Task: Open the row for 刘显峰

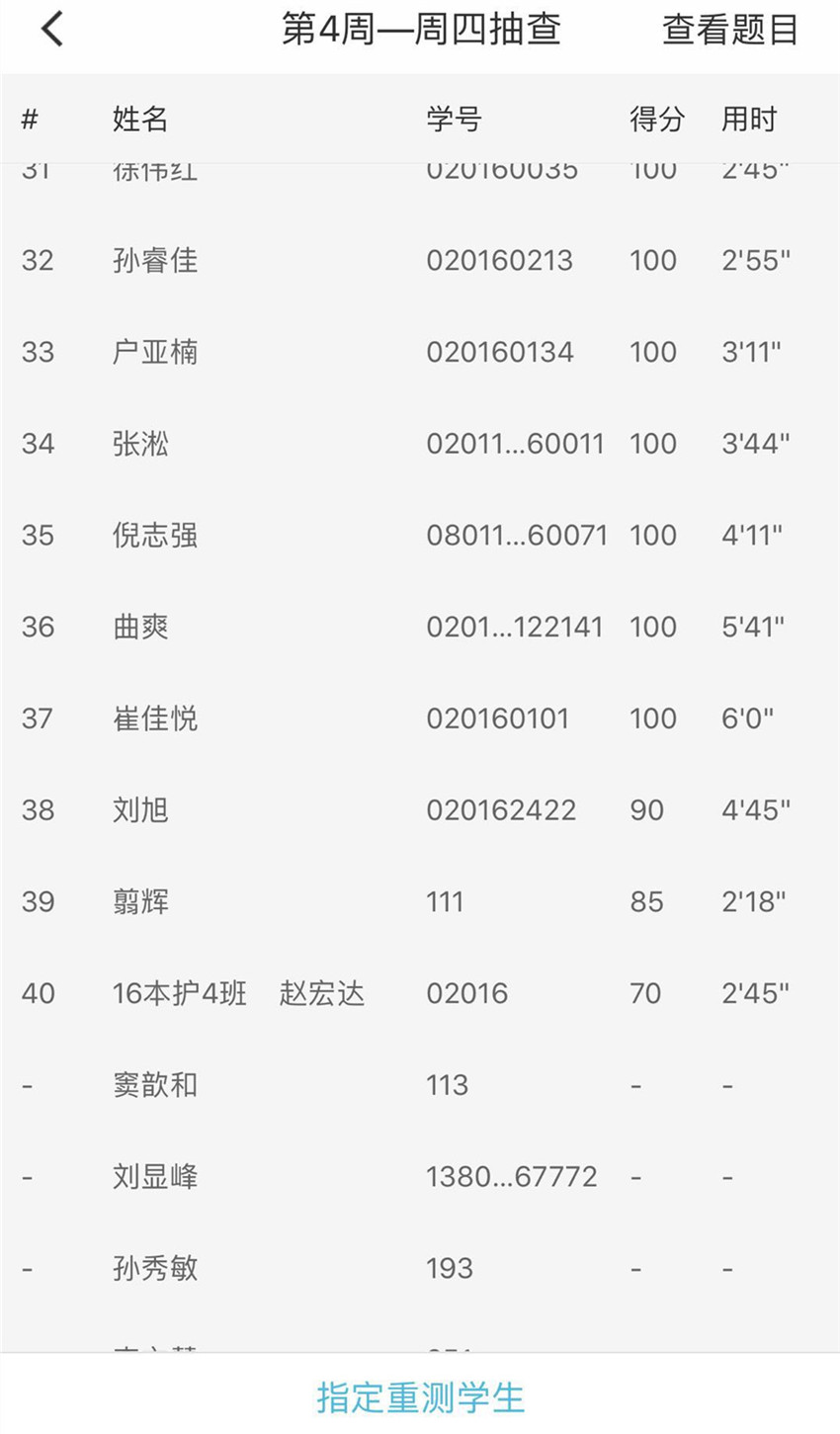Action: (420, 1176)
